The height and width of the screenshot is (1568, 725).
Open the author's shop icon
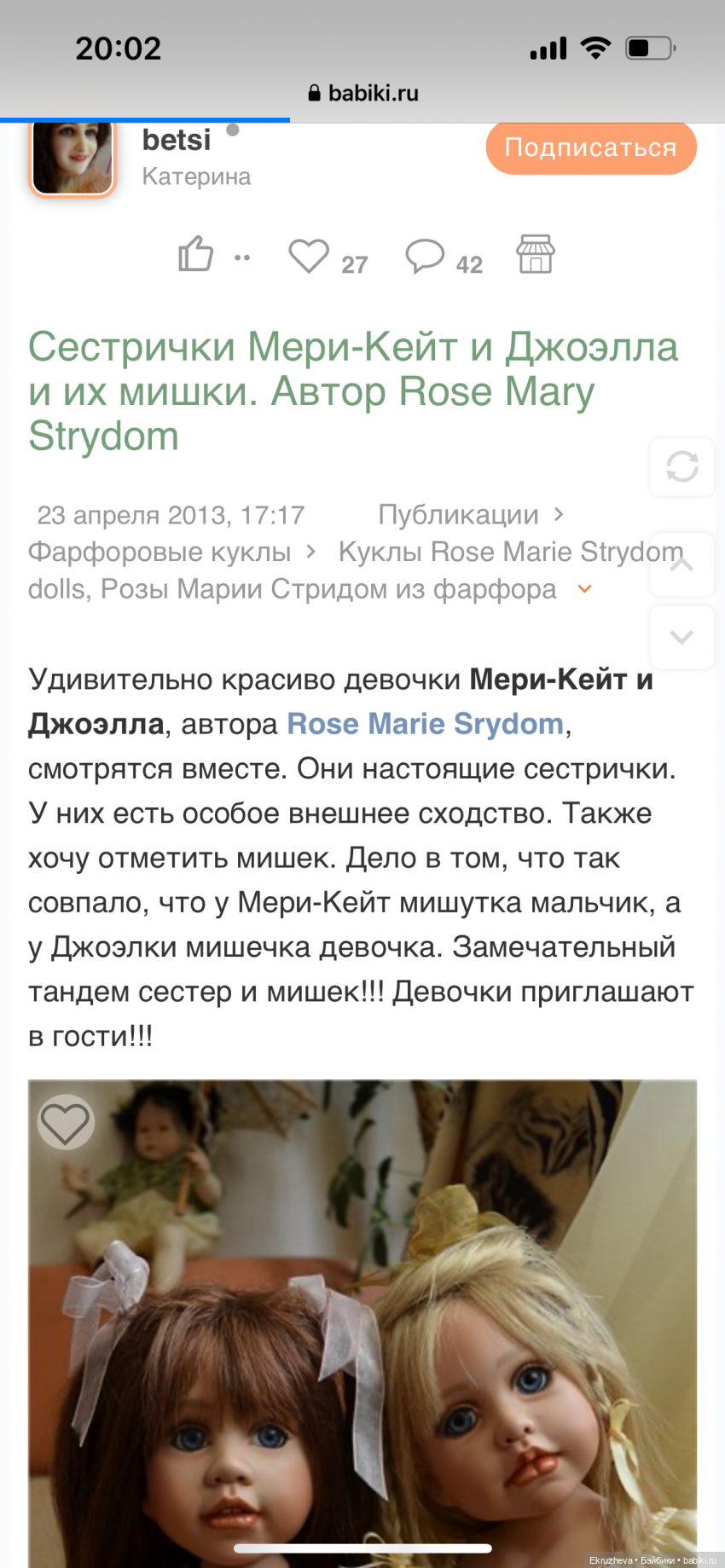click(535, 254)
